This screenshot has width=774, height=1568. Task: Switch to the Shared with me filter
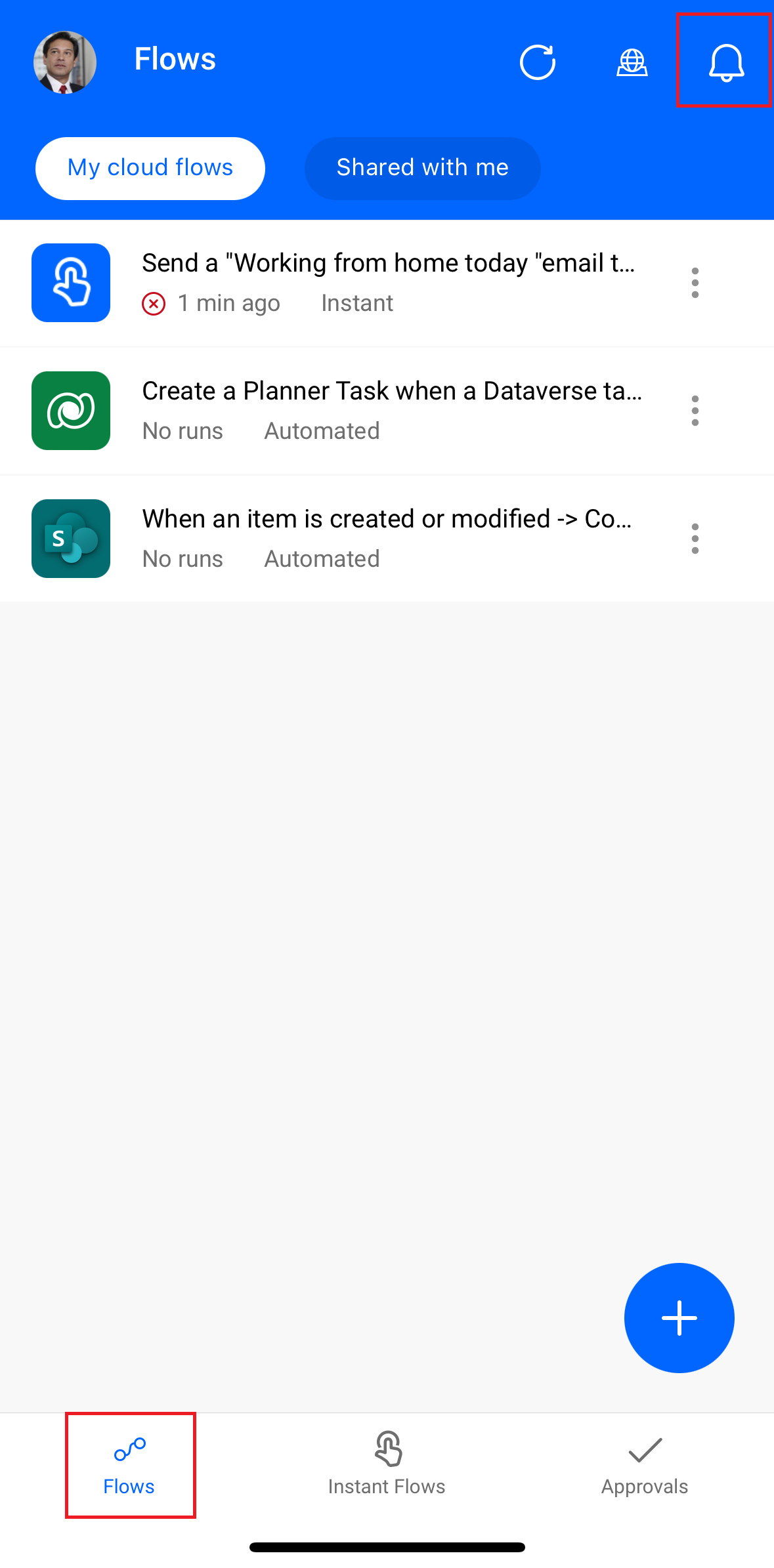(x=422, y=168)
